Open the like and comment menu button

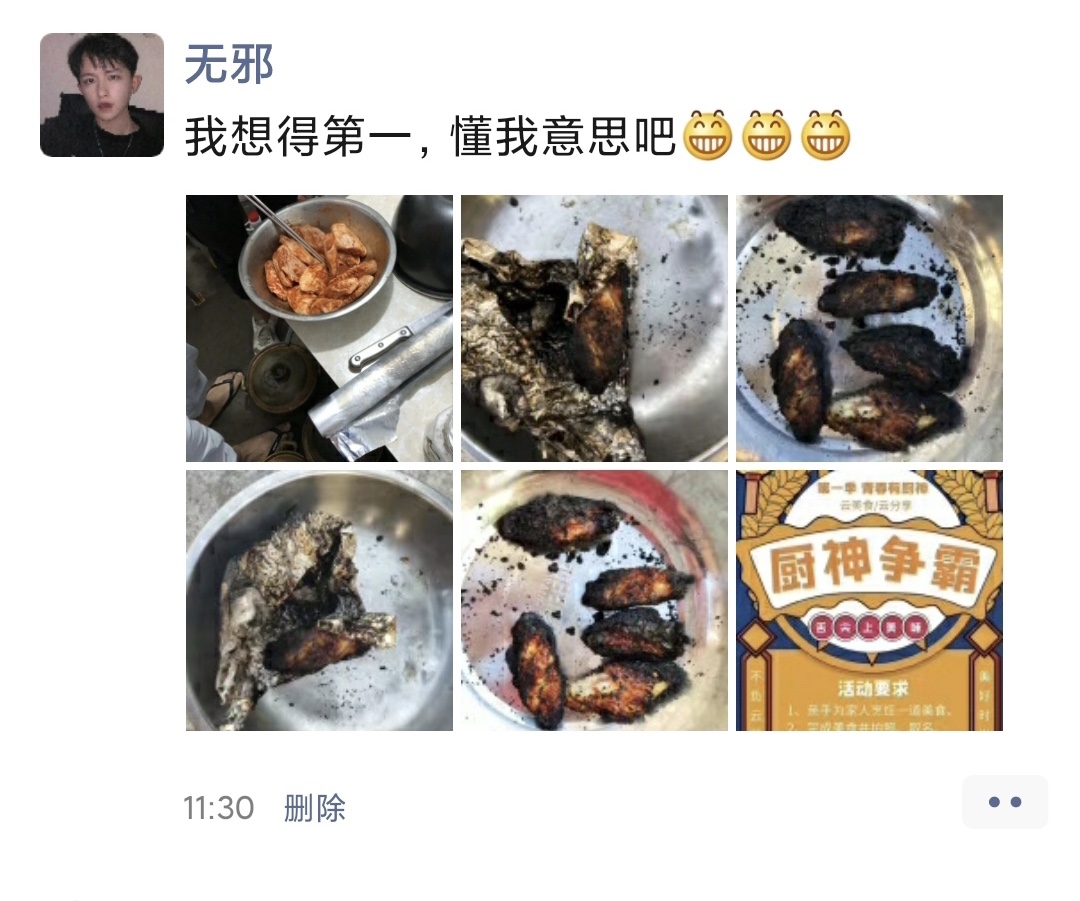(1004, 802)
